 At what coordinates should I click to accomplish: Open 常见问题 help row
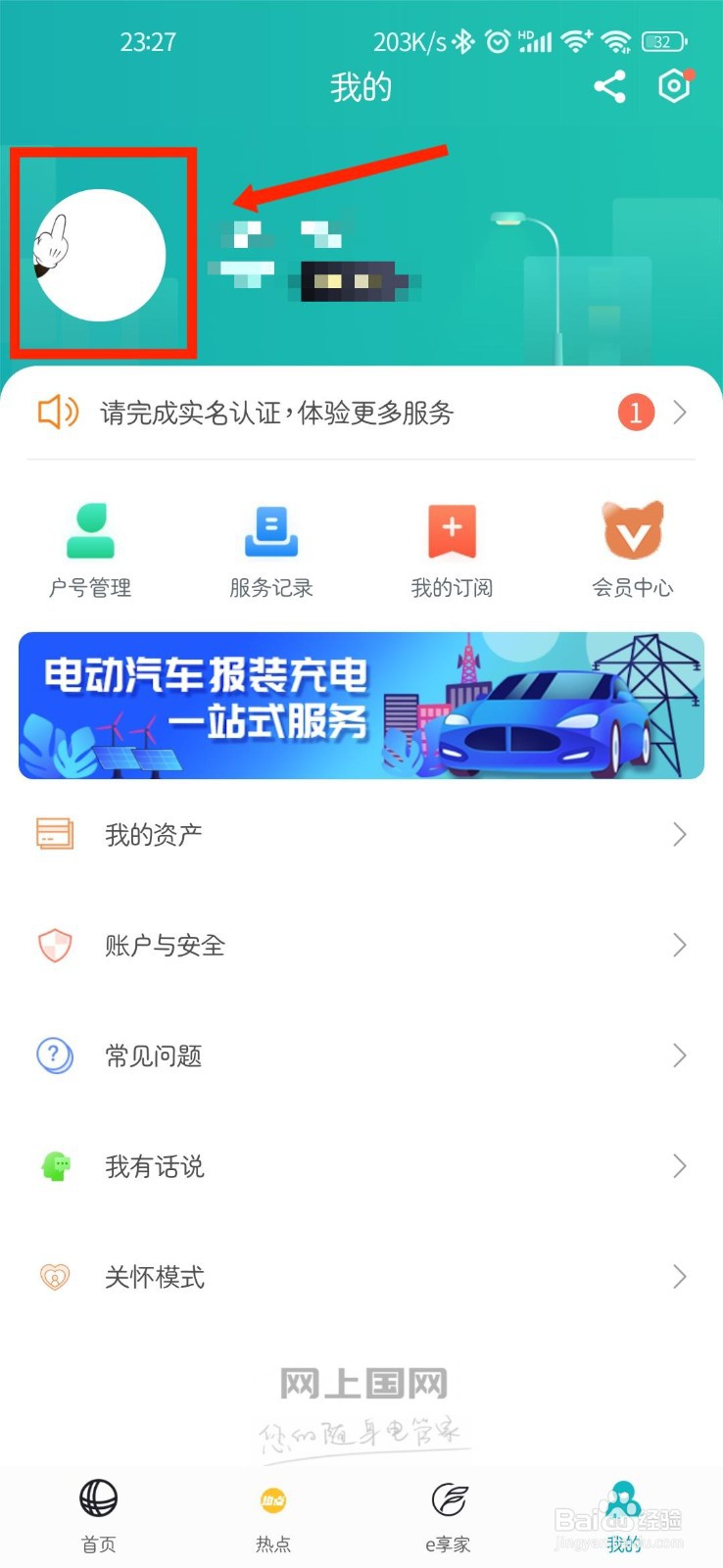[x=361, y=1056]
